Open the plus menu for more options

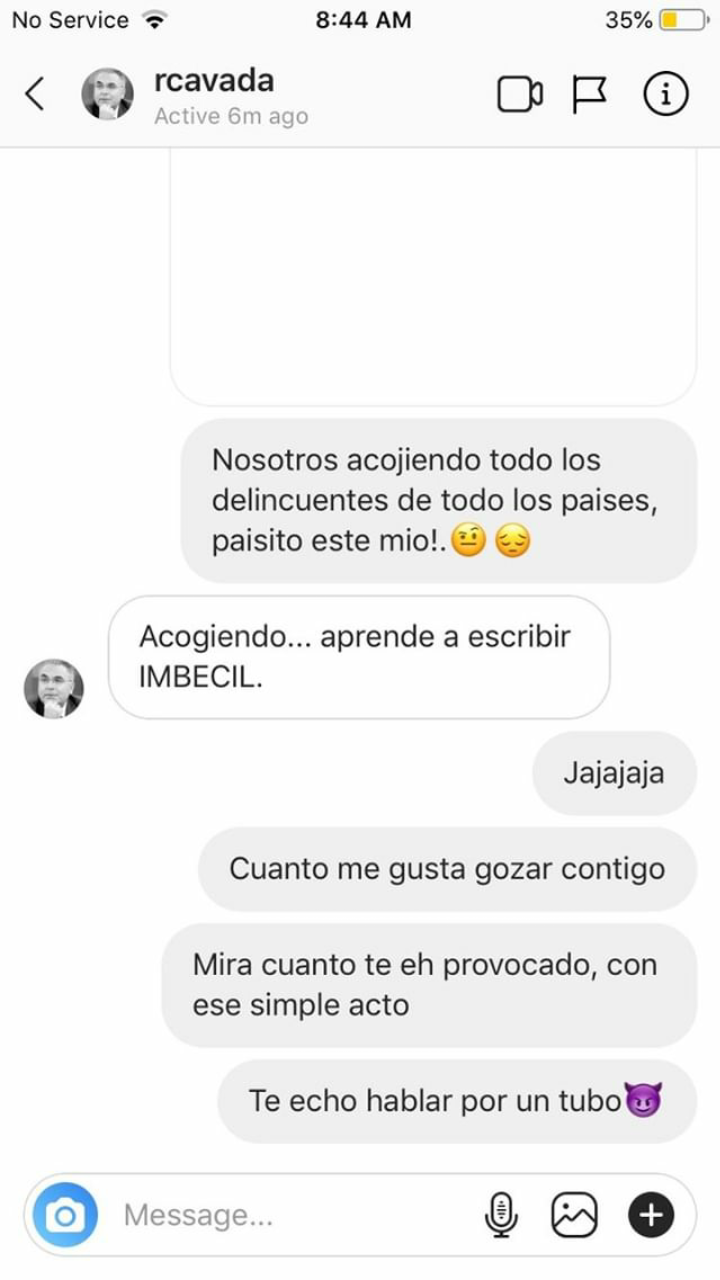(651, 1215)
